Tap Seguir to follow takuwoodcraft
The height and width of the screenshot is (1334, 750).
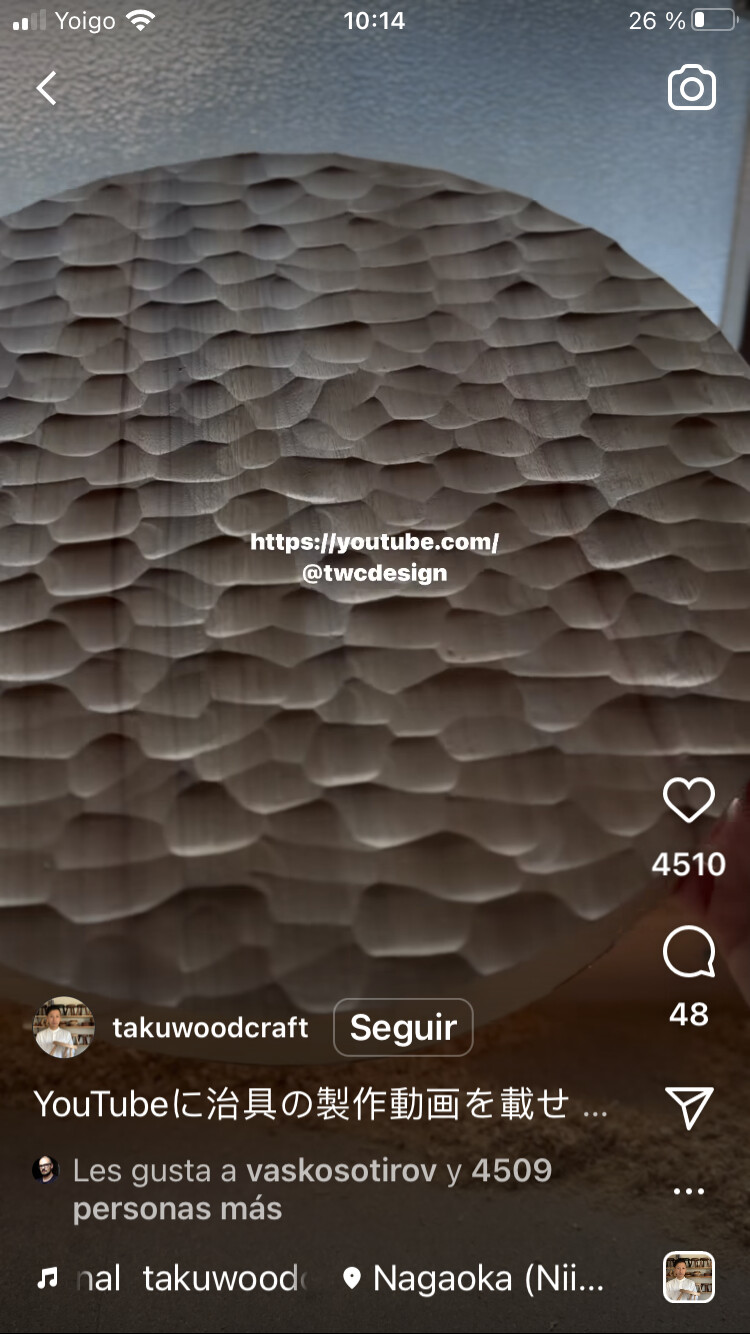(403, 1027)
